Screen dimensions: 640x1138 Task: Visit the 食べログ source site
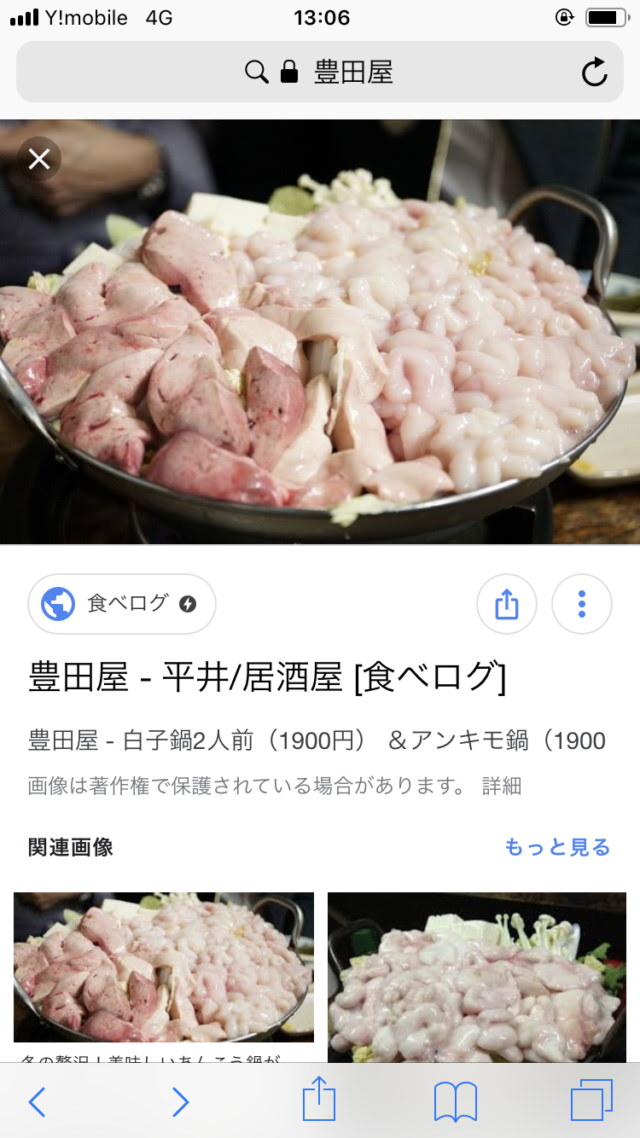[121, 604]
